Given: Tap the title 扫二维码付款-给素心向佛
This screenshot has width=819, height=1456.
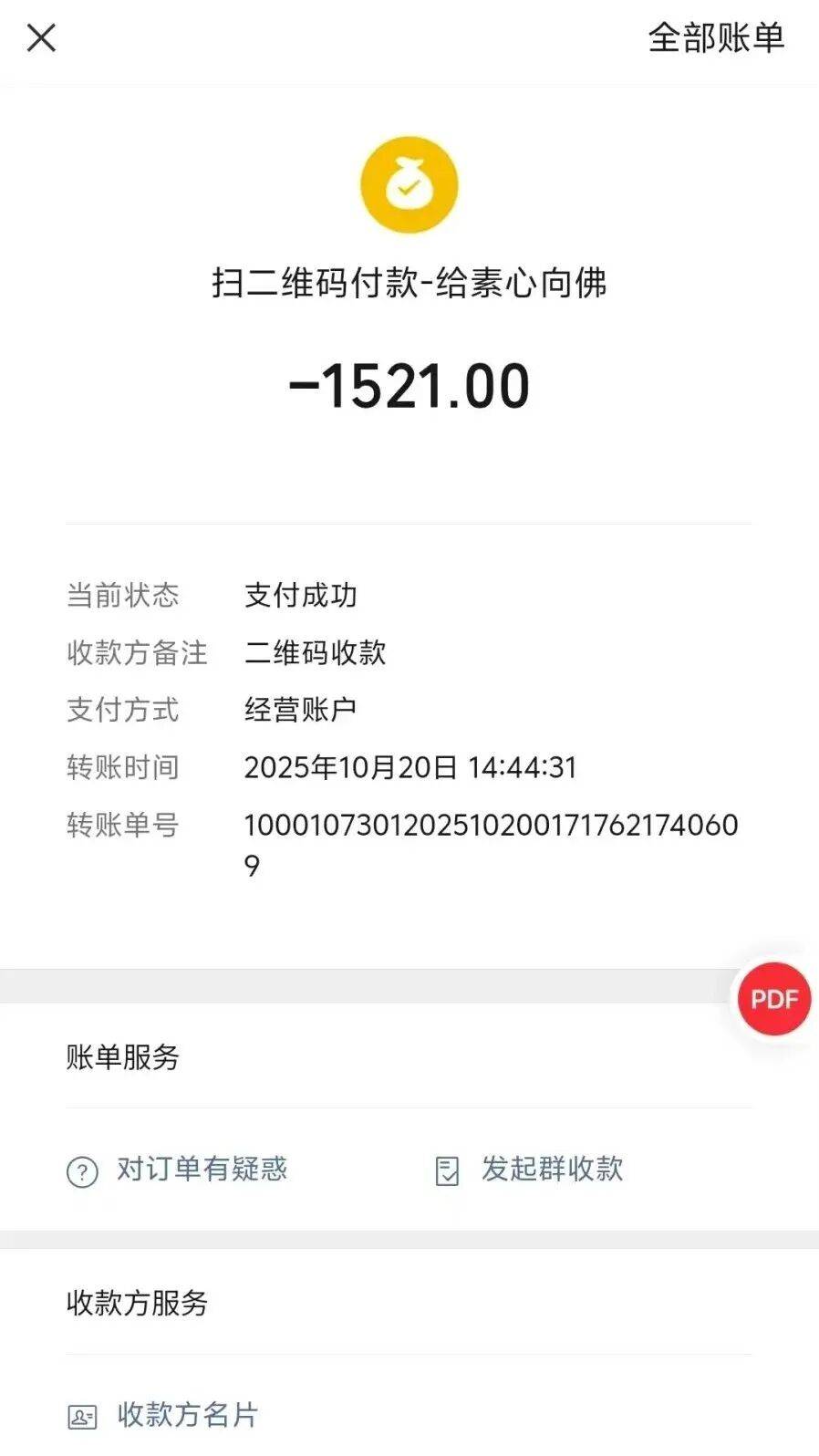Looking at the screenshot, I should click(x=409, y=283).
